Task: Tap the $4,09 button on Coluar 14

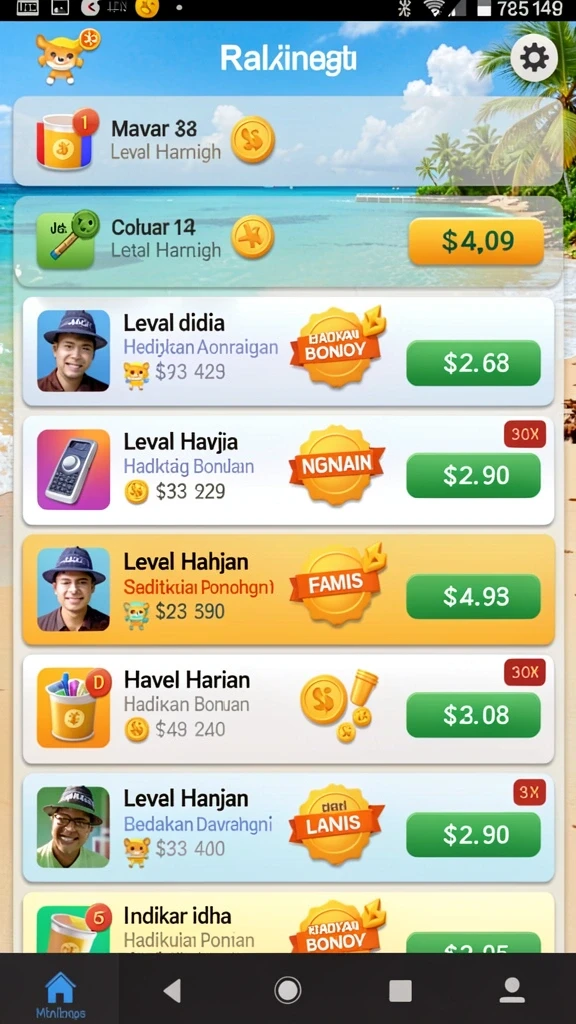Action: (x=476, y=242)
